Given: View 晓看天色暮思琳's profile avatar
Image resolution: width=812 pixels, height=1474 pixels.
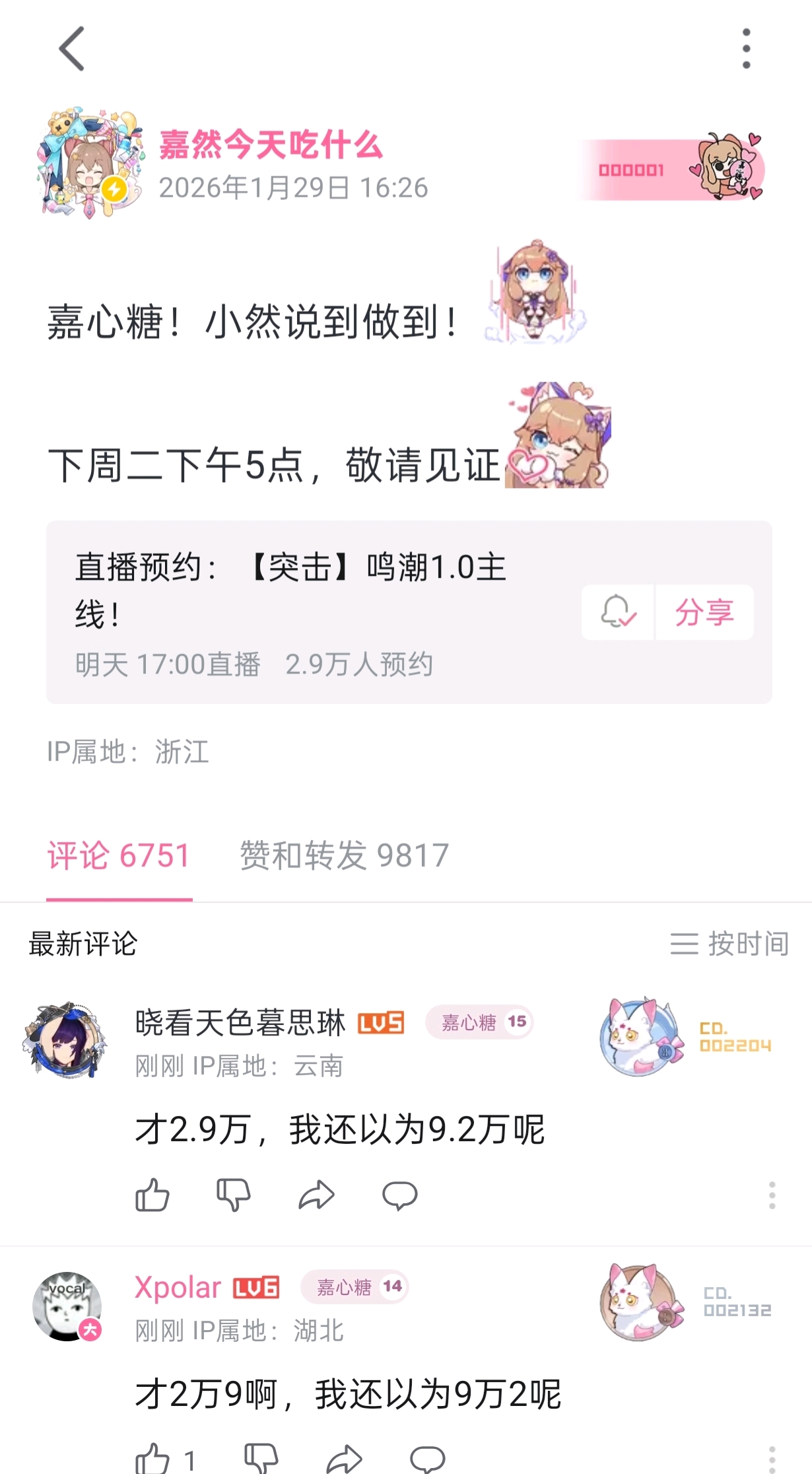Looking at the screenshot, I should pyautogui.click(x=65, y=1041).
